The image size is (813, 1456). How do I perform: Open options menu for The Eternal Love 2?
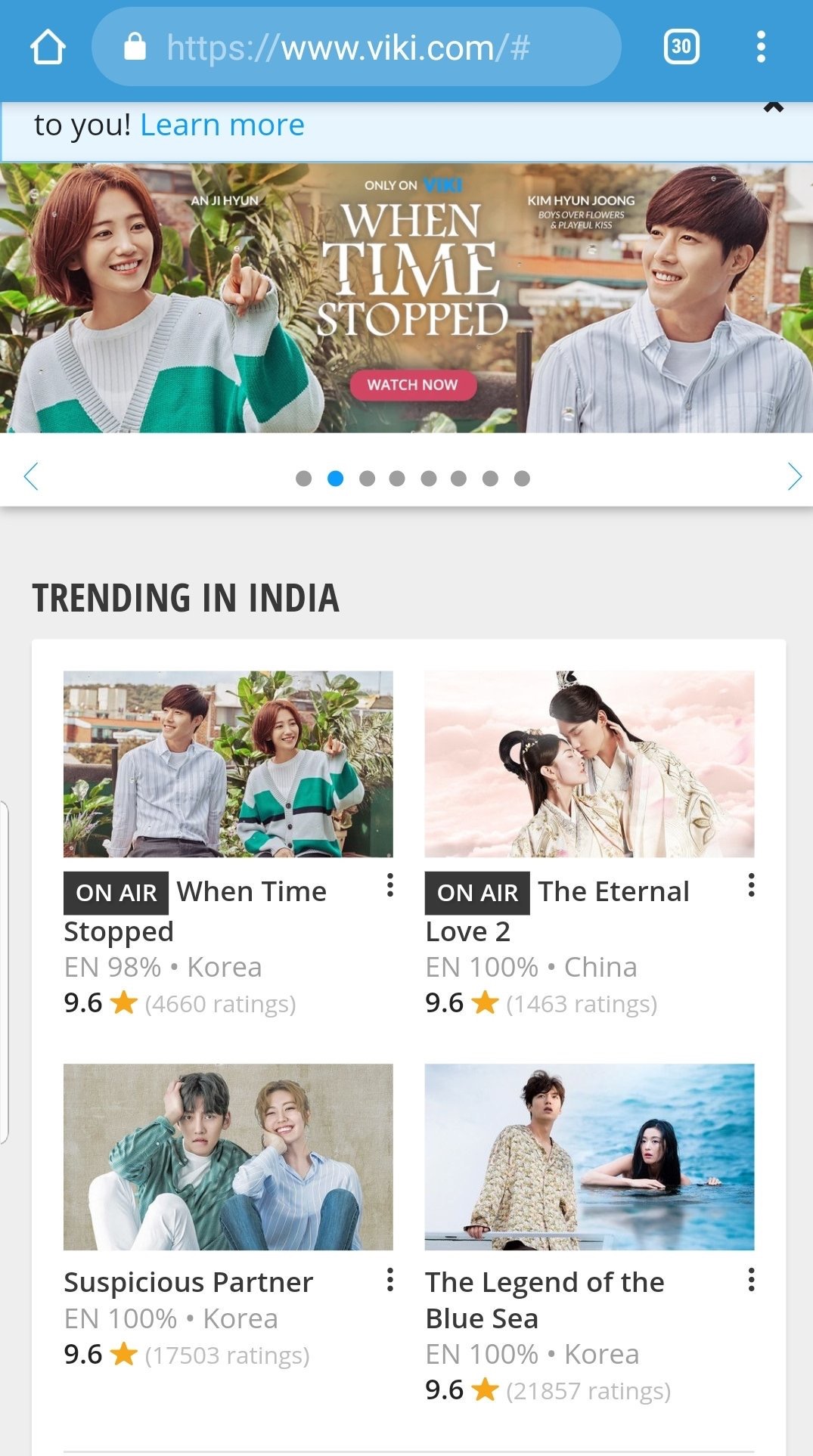[x=751, y=885]
